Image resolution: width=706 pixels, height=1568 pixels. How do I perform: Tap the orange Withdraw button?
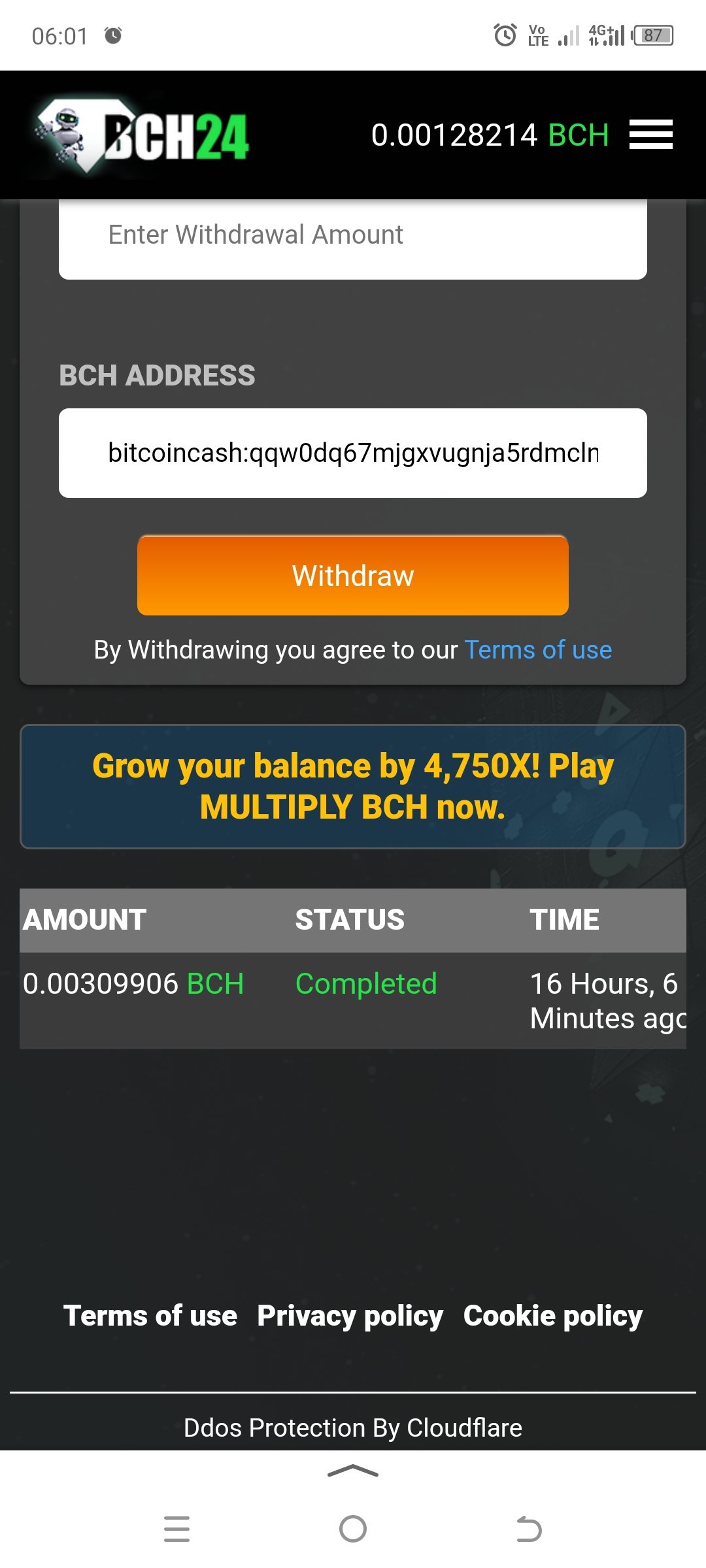(x=353, y=576)
